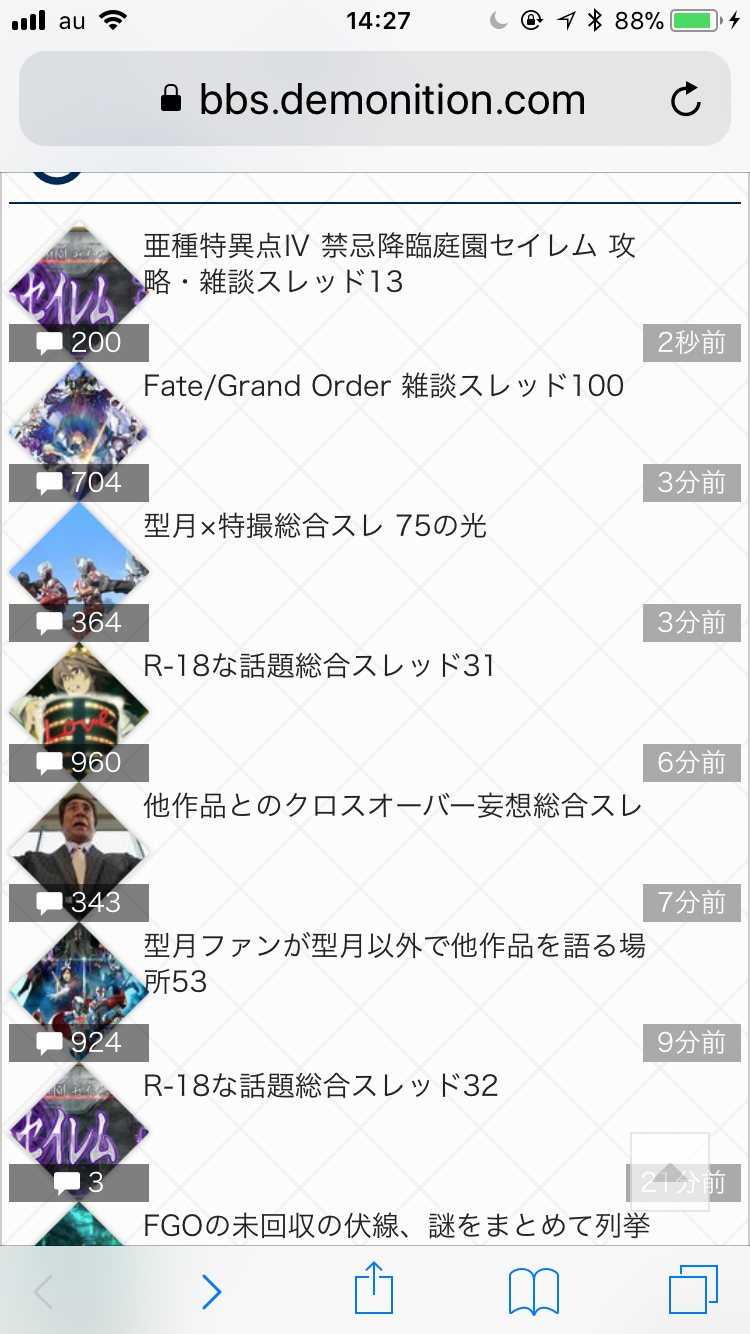The width and height of the screenshot is (750, 1334).
Task: Open FGOの未回収の伏線、謎をまとめて列挙 thread
Action: click(396, 1225)
